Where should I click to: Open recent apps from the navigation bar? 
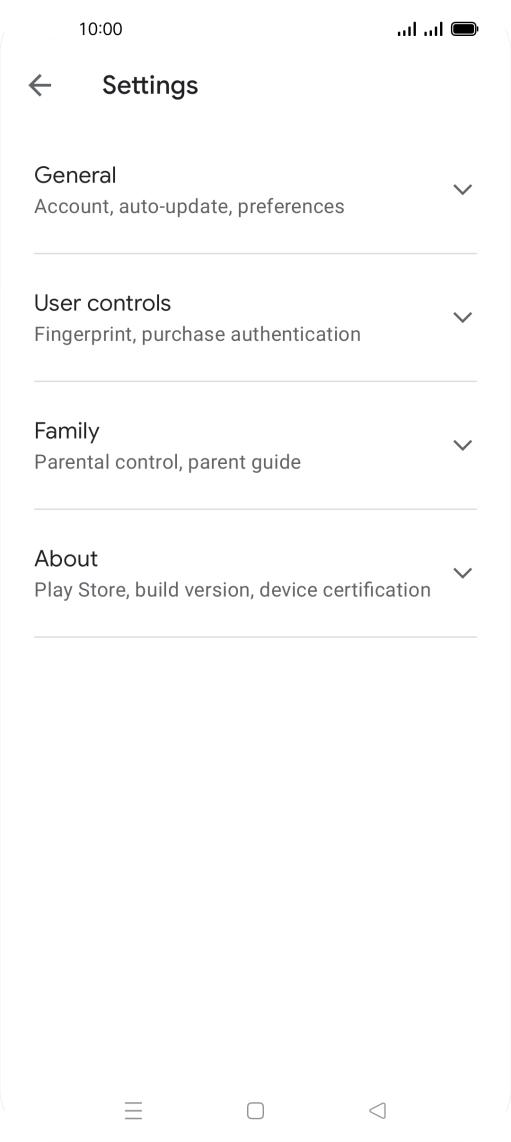click(x=133, y=1111)
